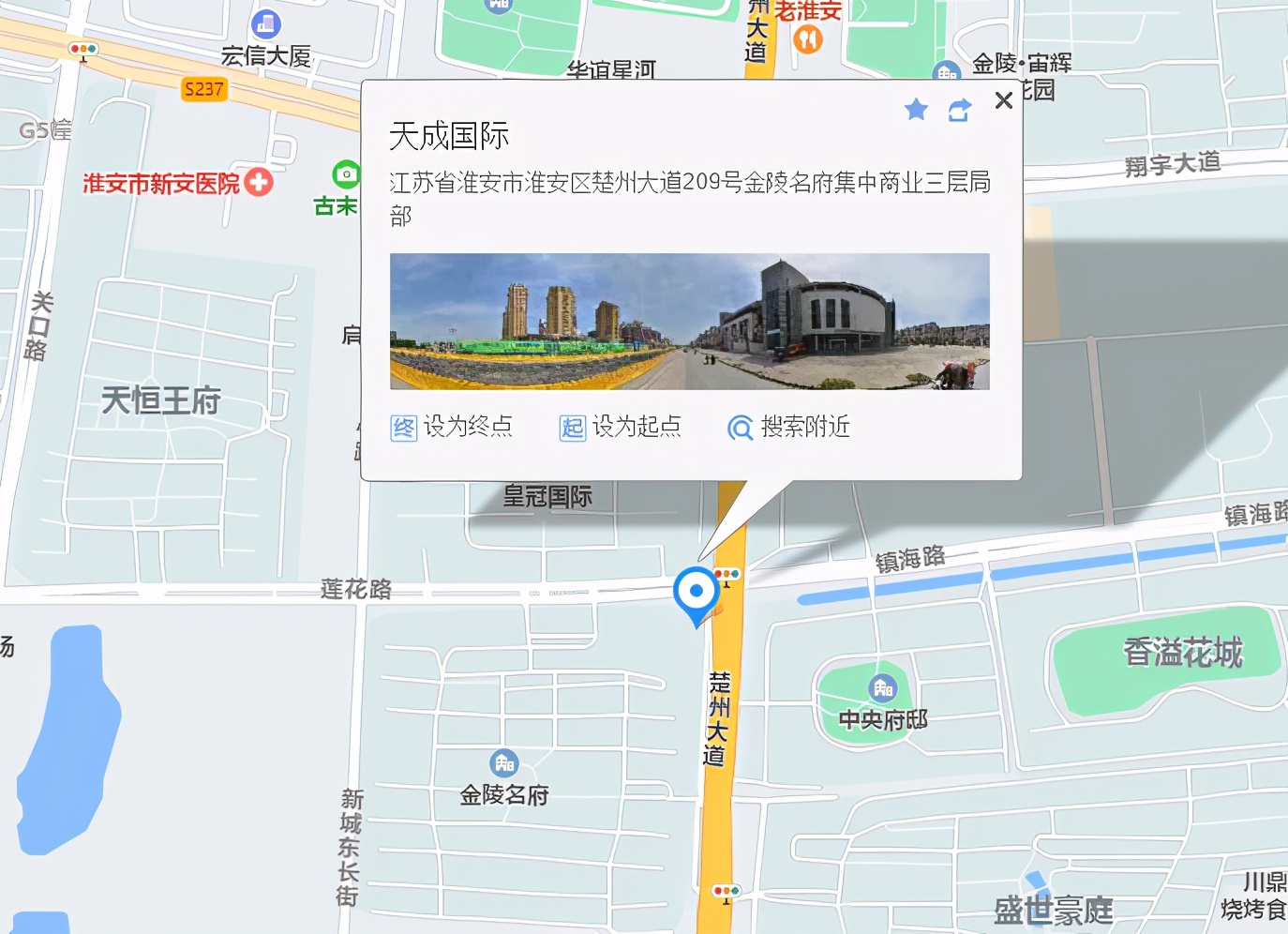Select 设为起点 as starting point
The height and width of the screenshot is (934, 1288).
point(621,428)
